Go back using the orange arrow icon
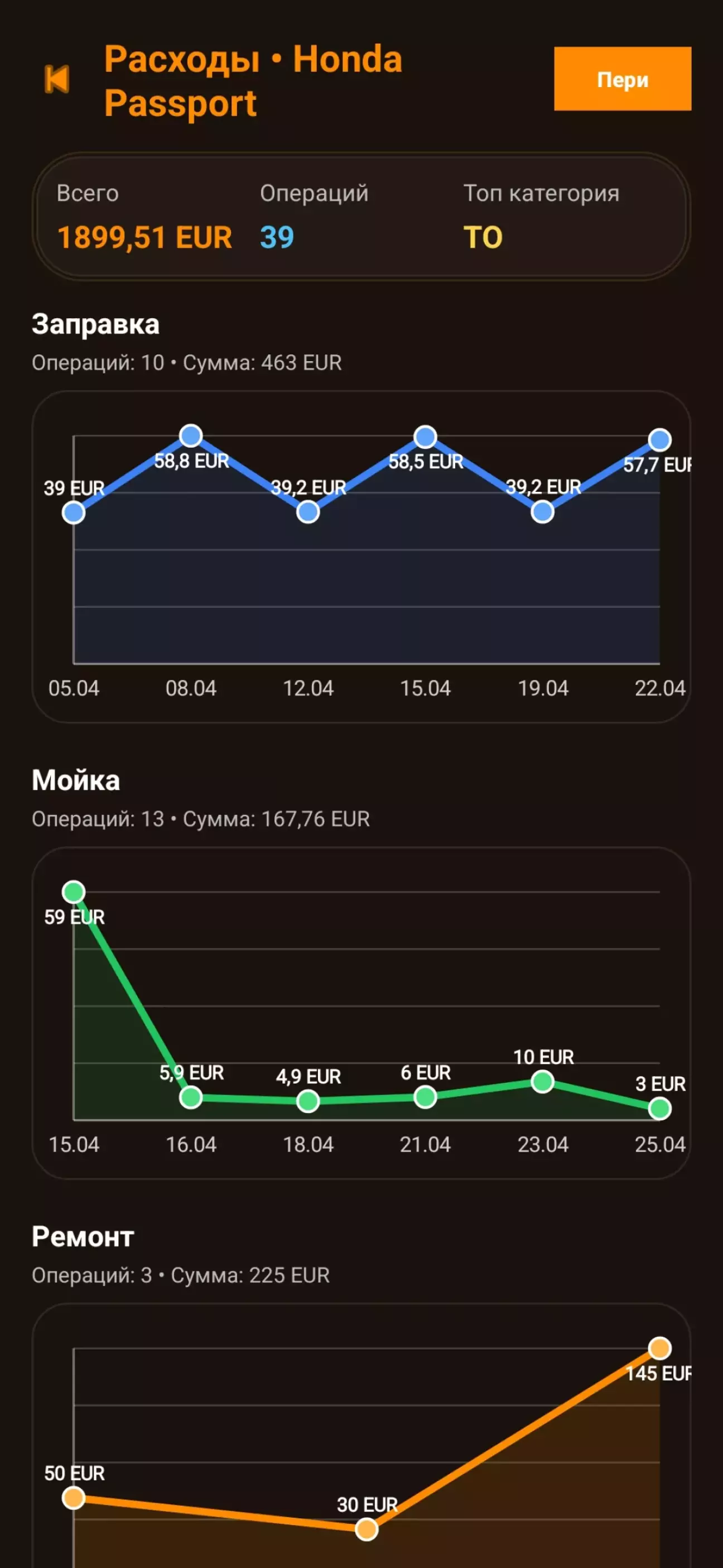723x1568 pixels. click(x=57, y=80)
